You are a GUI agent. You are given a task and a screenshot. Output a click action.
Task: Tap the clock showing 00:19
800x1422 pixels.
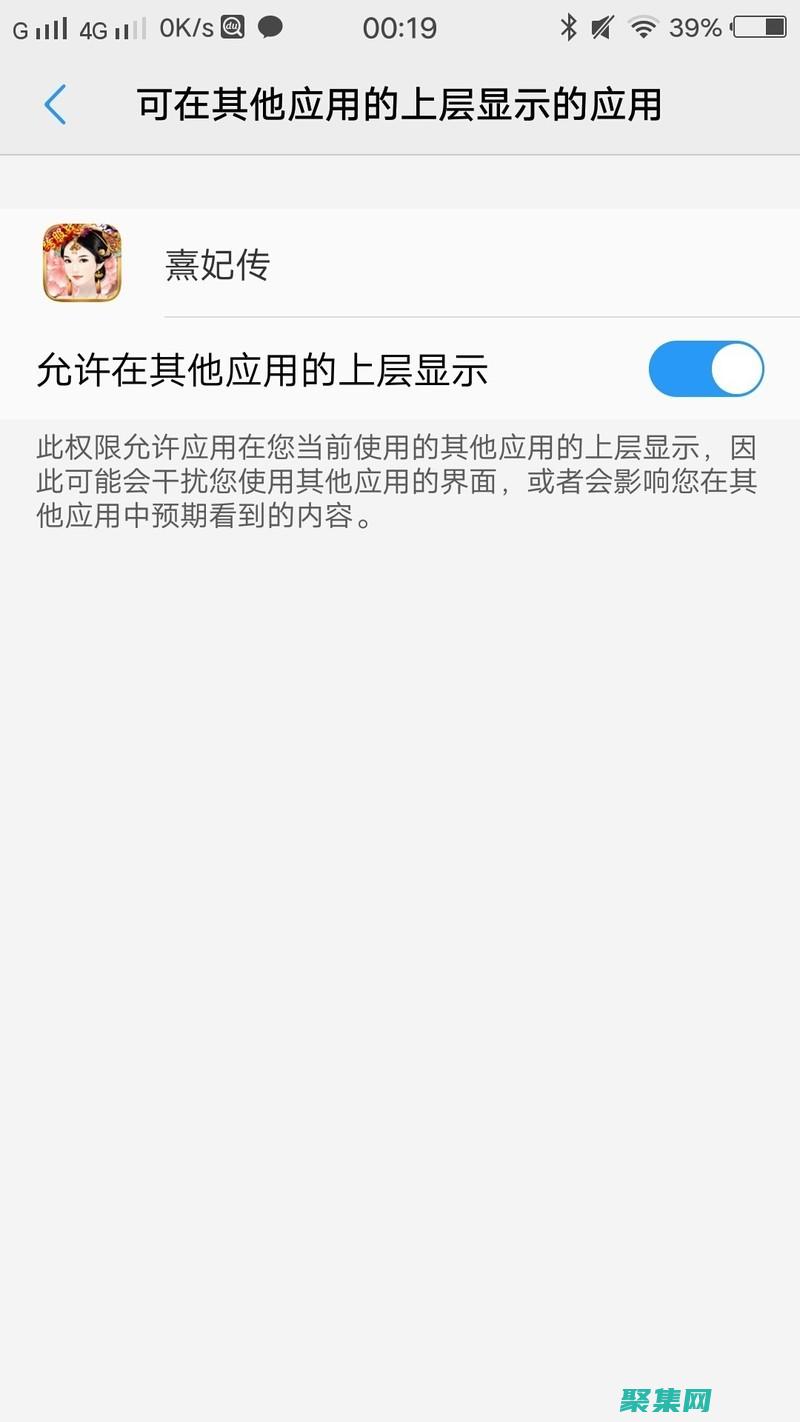click(400, 27)
